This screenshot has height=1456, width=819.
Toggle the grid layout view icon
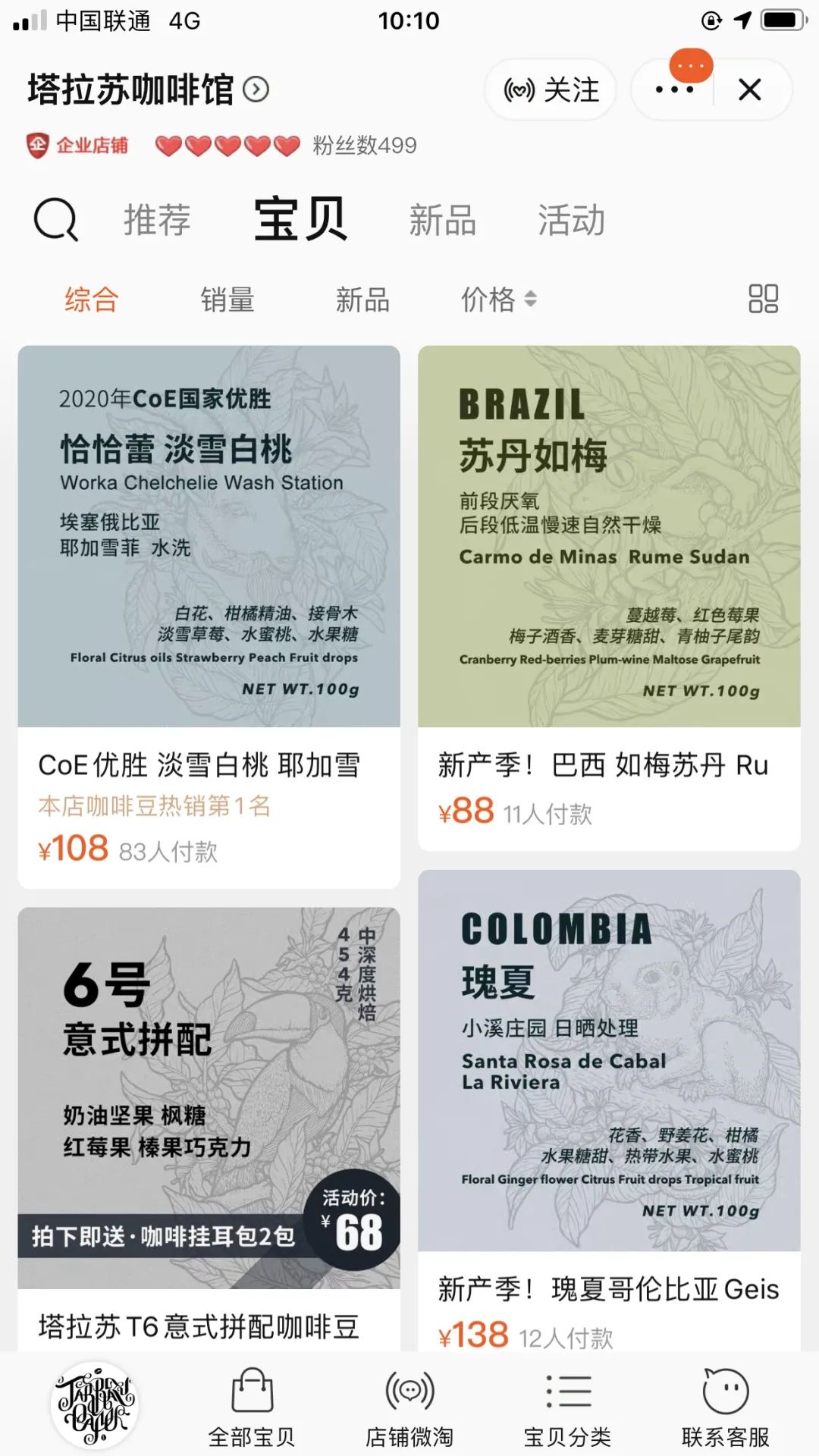[x=763, y=299]
